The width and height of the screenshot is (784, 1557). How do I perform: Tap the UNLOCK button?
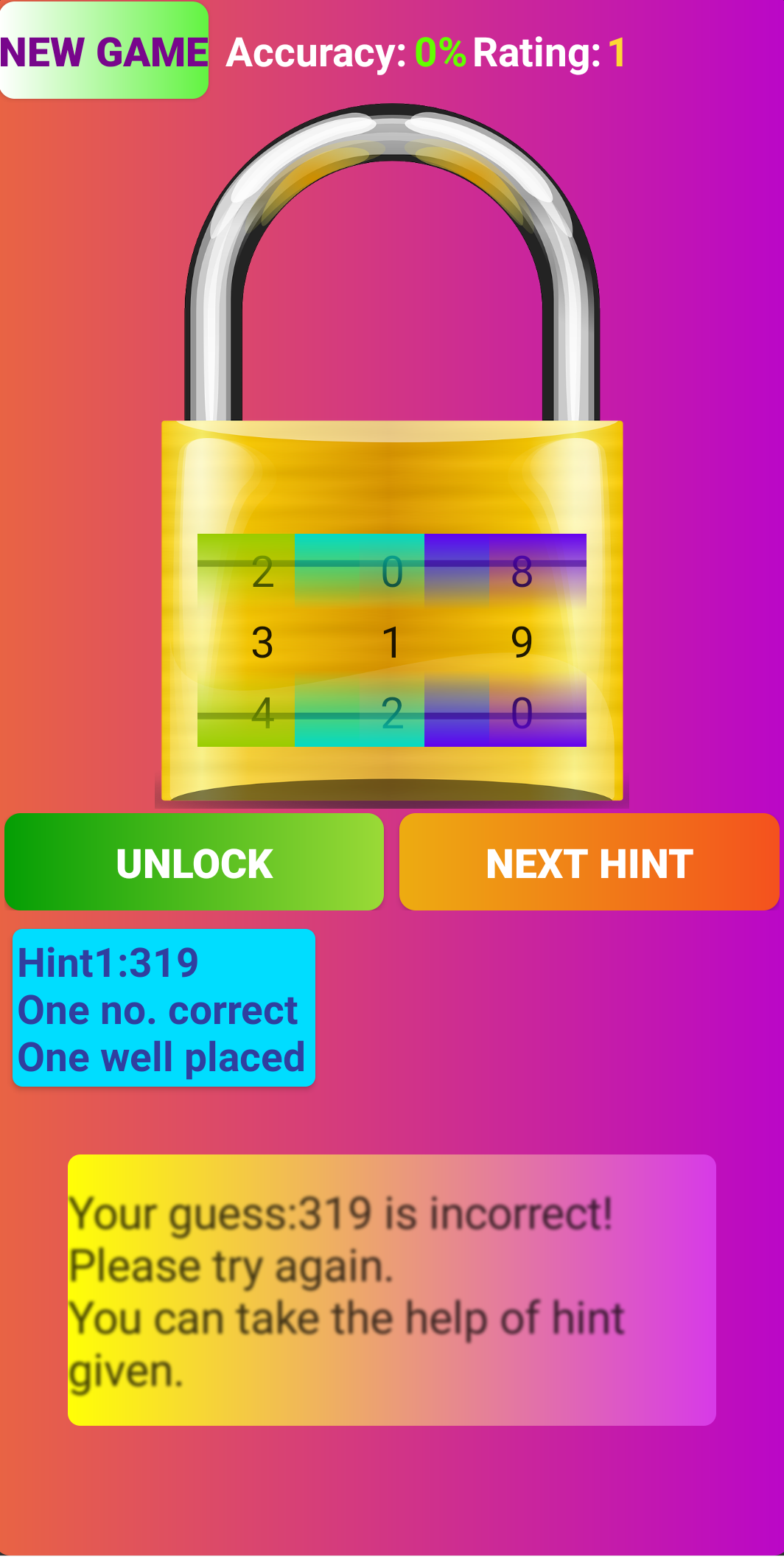(195, 863)
